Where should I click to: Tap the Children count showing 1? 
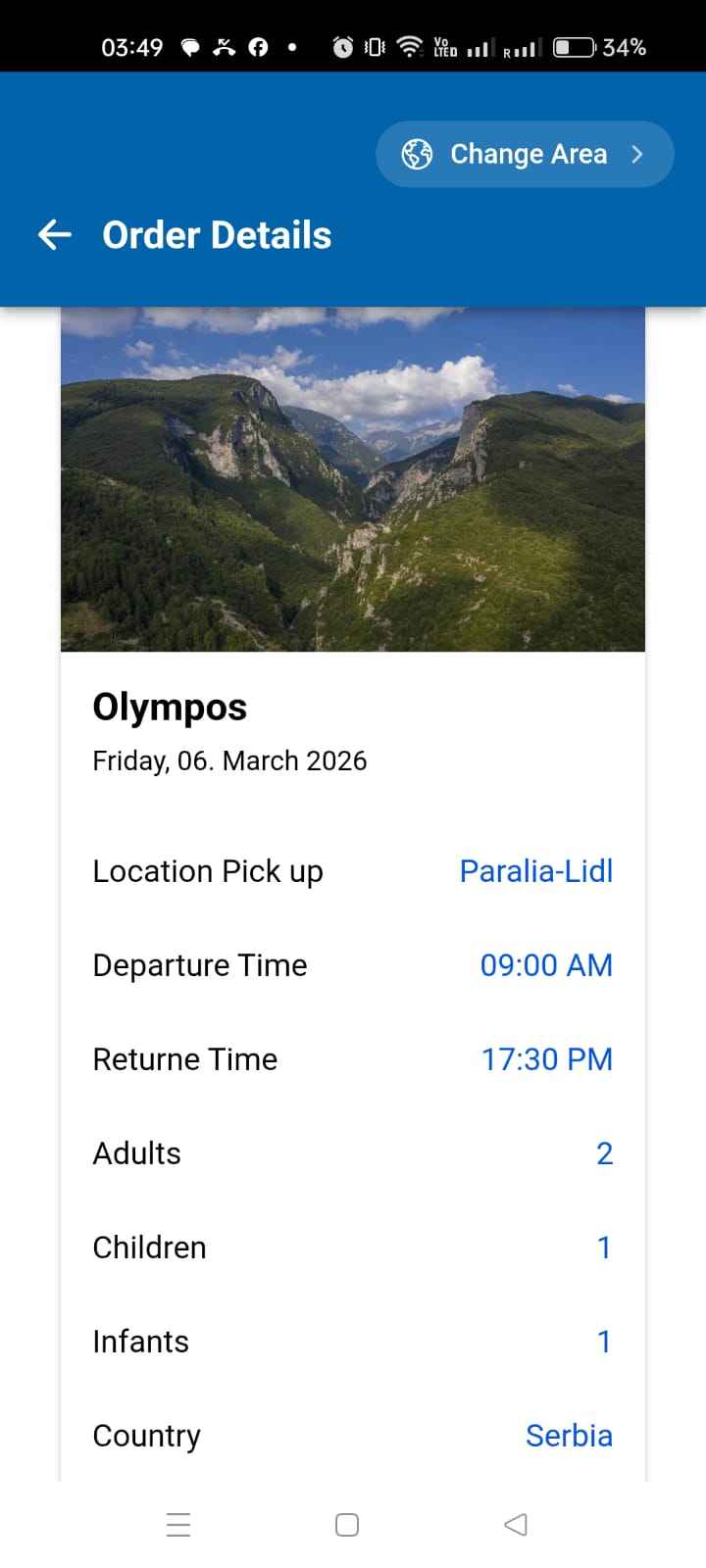[x=605, y=1247]
